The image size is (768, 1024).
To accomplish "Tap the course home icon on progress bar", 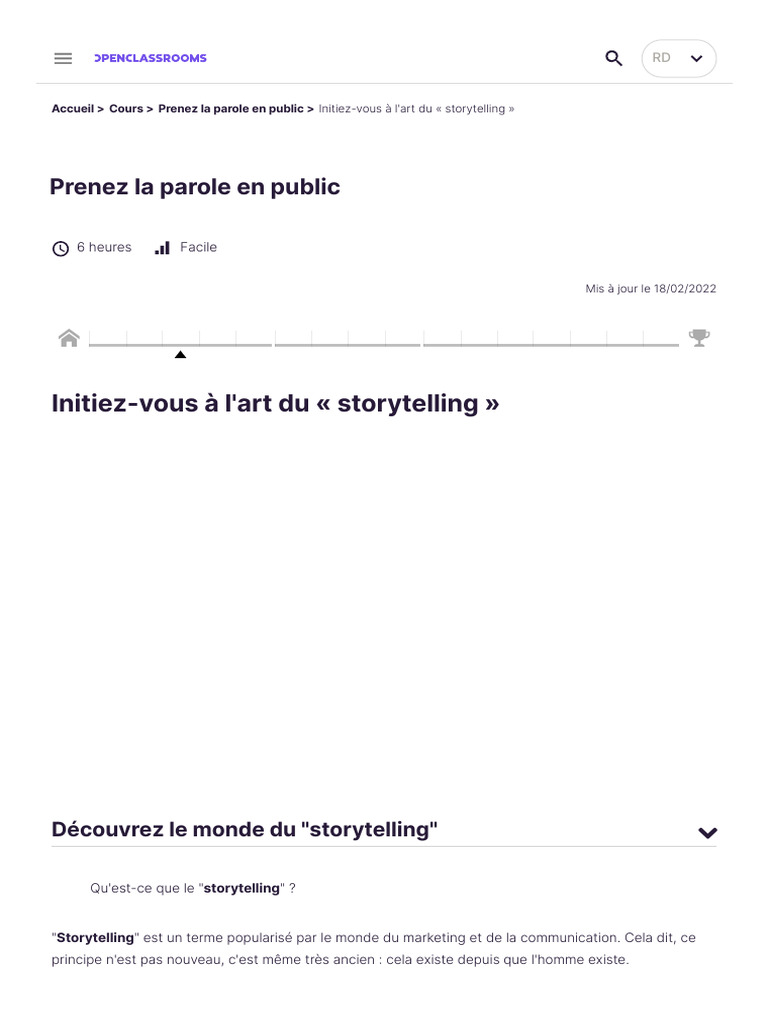I will (69, 338).
